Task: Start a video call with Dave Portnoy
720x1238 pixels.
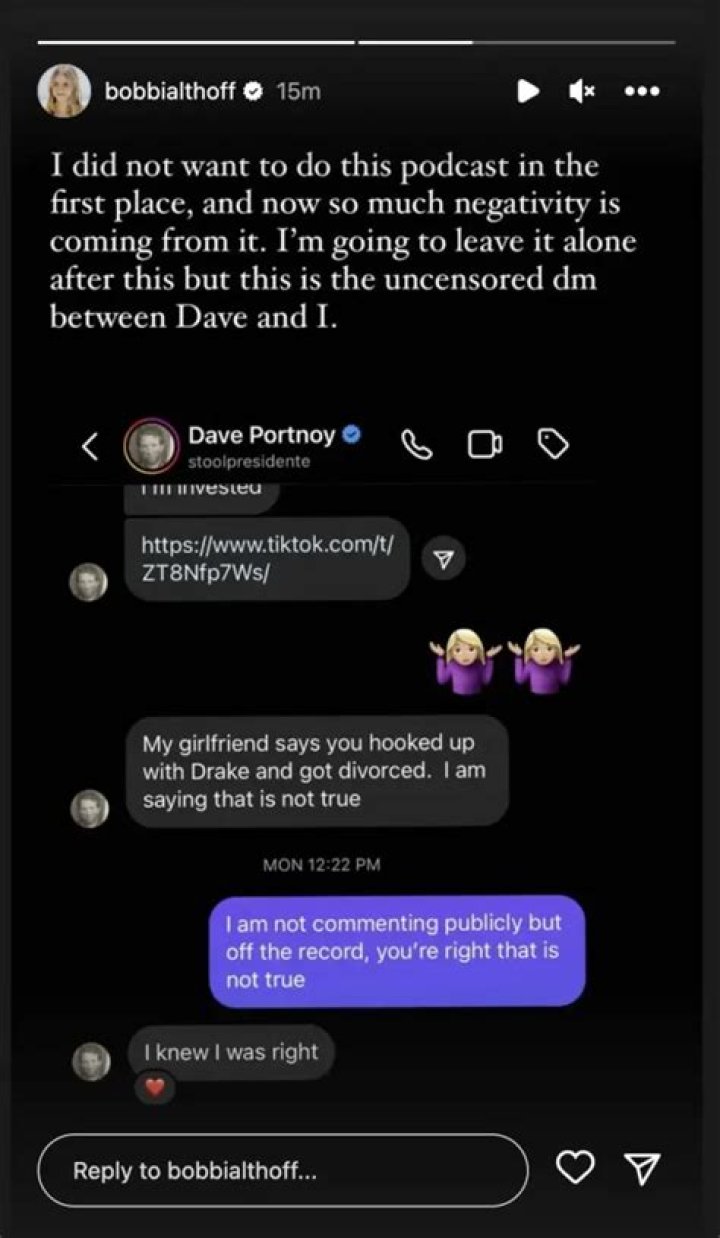Action: (x=485, y=445)
